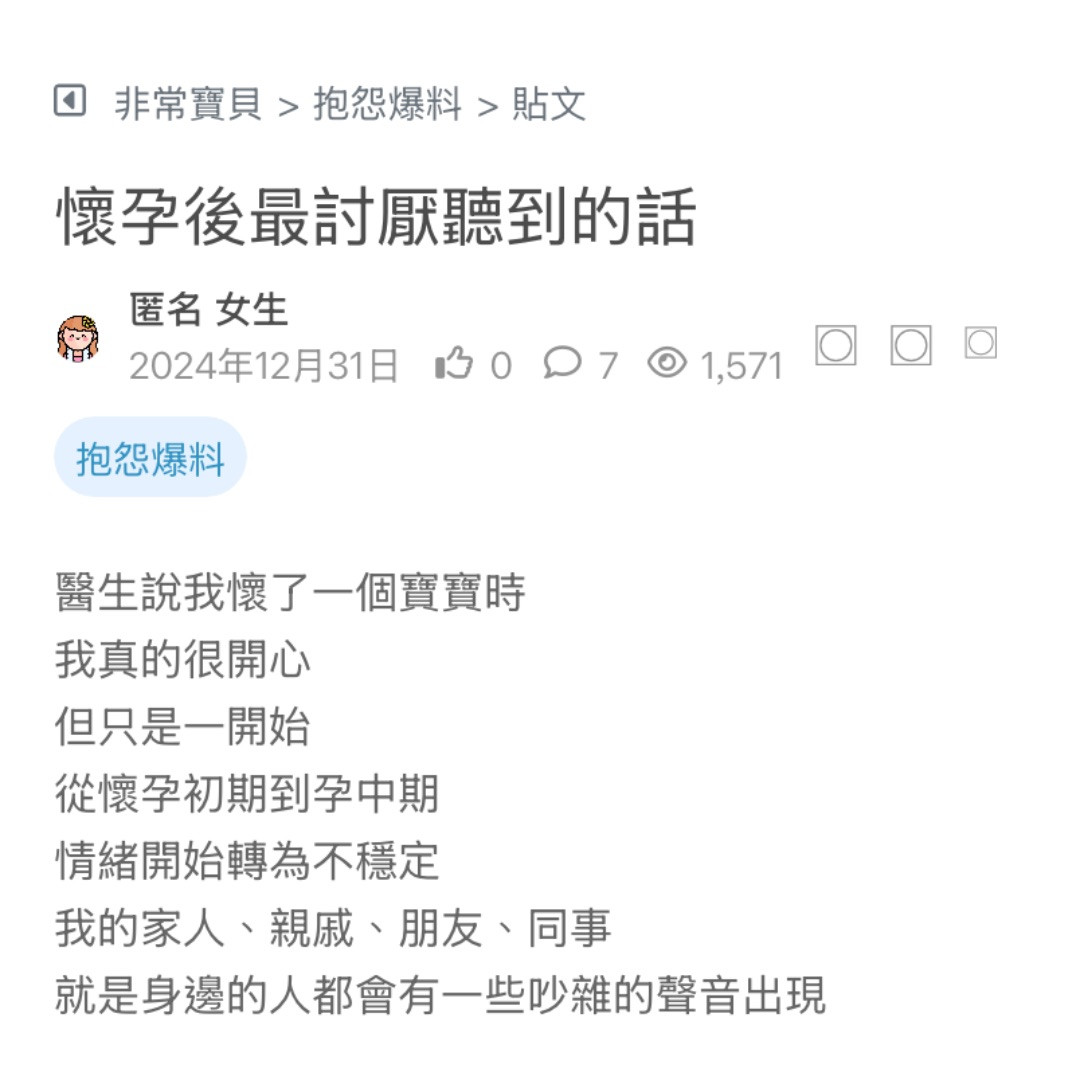The width and height of the screenshot is (1080, 1080).
Task: Open the 非常寶貝 breadcrumb link
Action: [188, 104]
